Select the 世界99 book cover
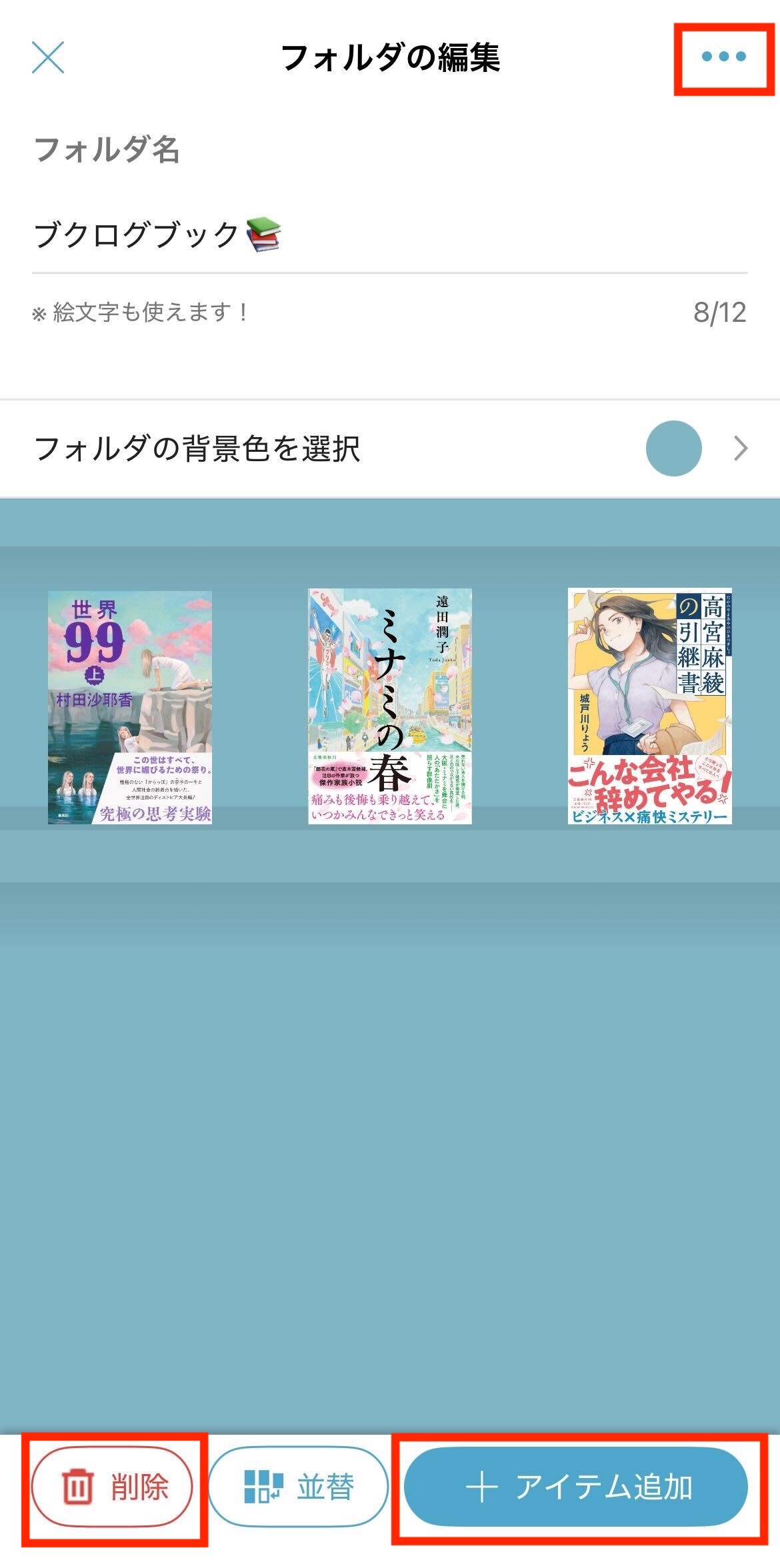Screen dimensions: 780x1568 click(130, 707)
